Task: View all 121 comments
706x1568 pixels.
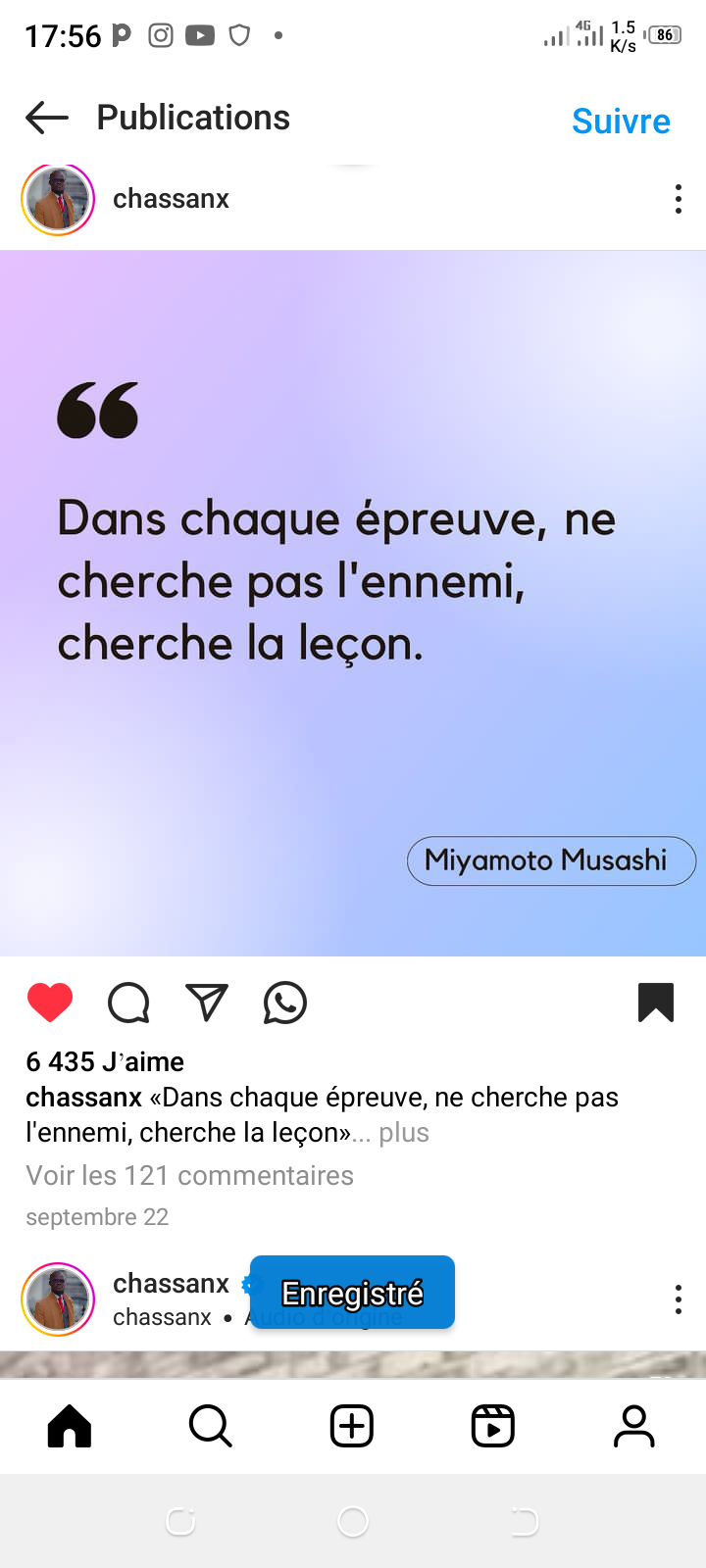Action: pyautogui.click(x=189, y=1175)
